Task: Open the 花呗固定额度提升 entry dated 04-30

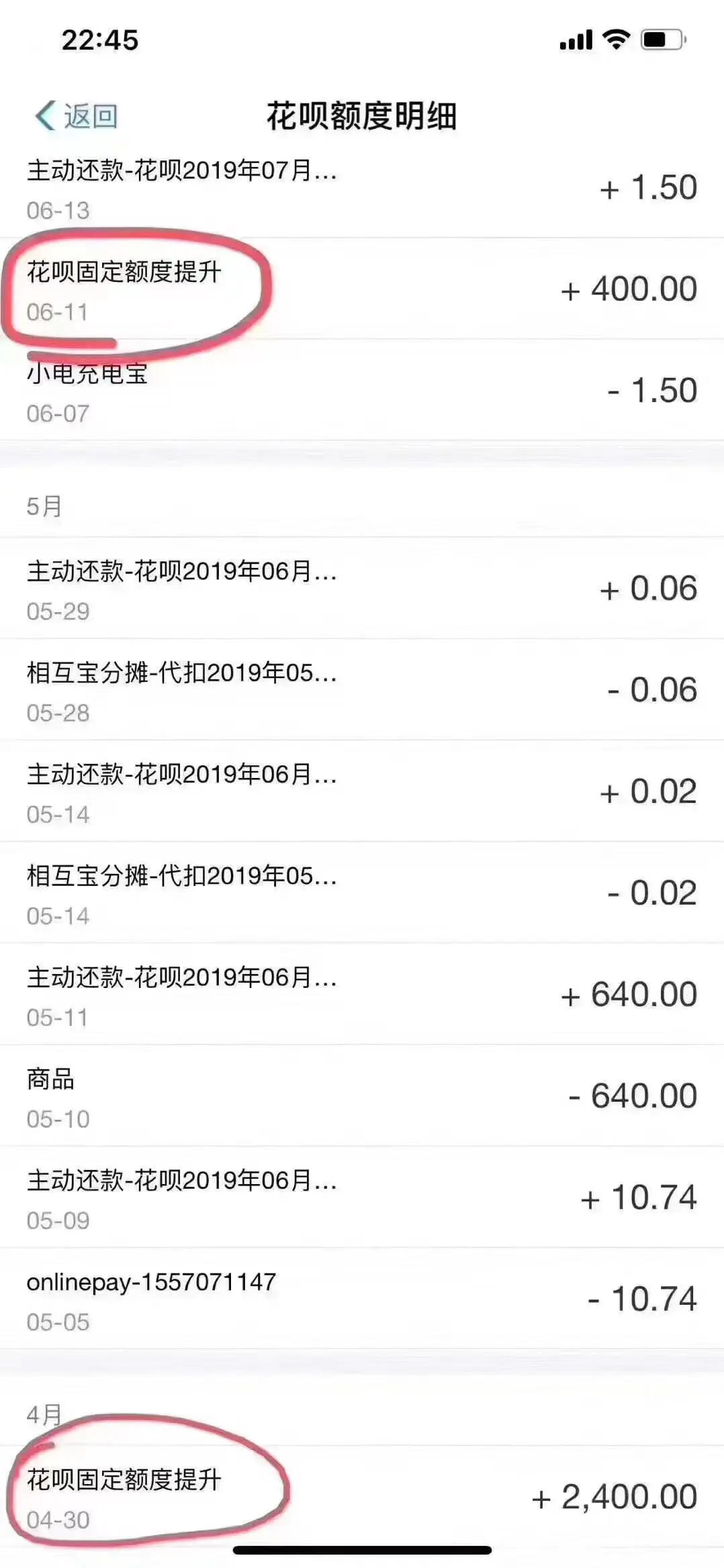Action: tap(362, 1497)
